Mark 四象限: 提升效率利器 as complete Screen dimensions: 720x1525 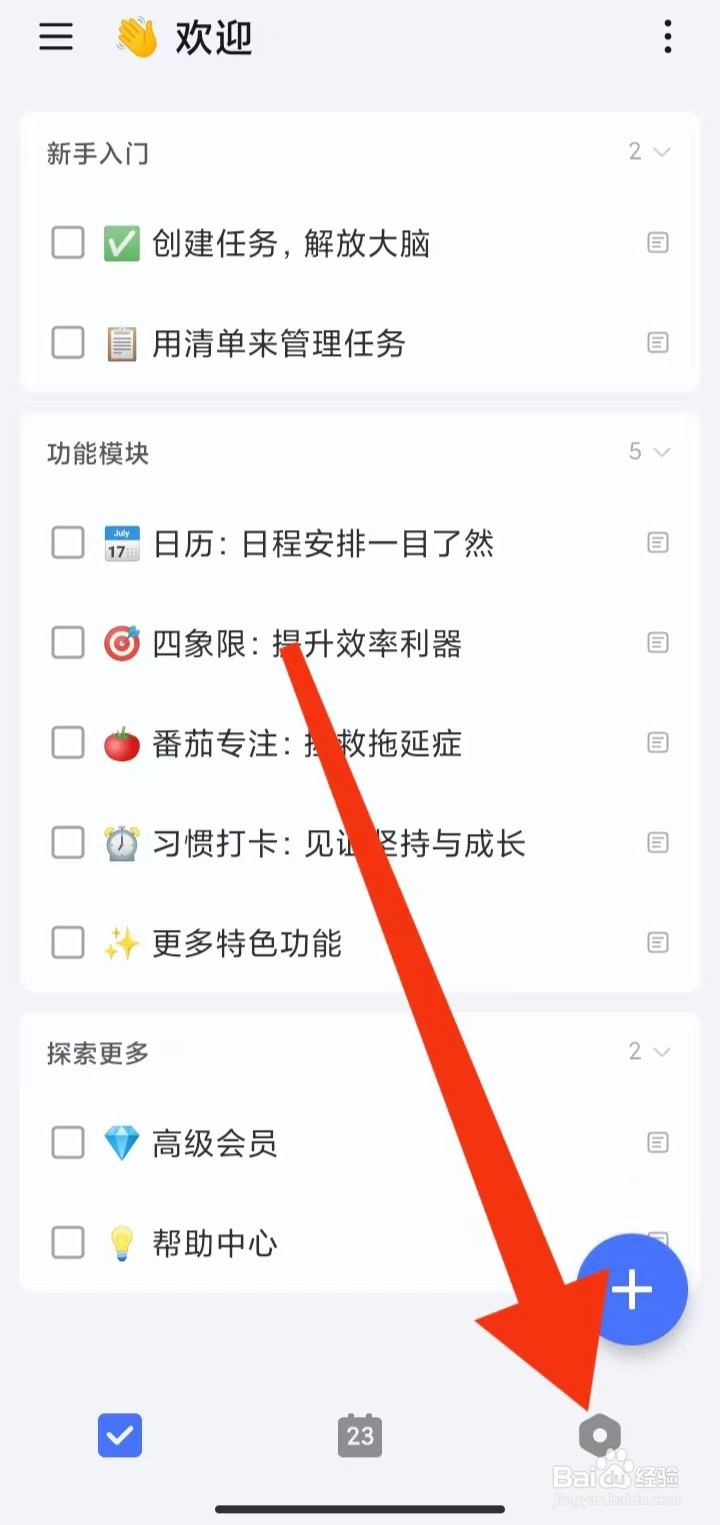tap(67, 643)
